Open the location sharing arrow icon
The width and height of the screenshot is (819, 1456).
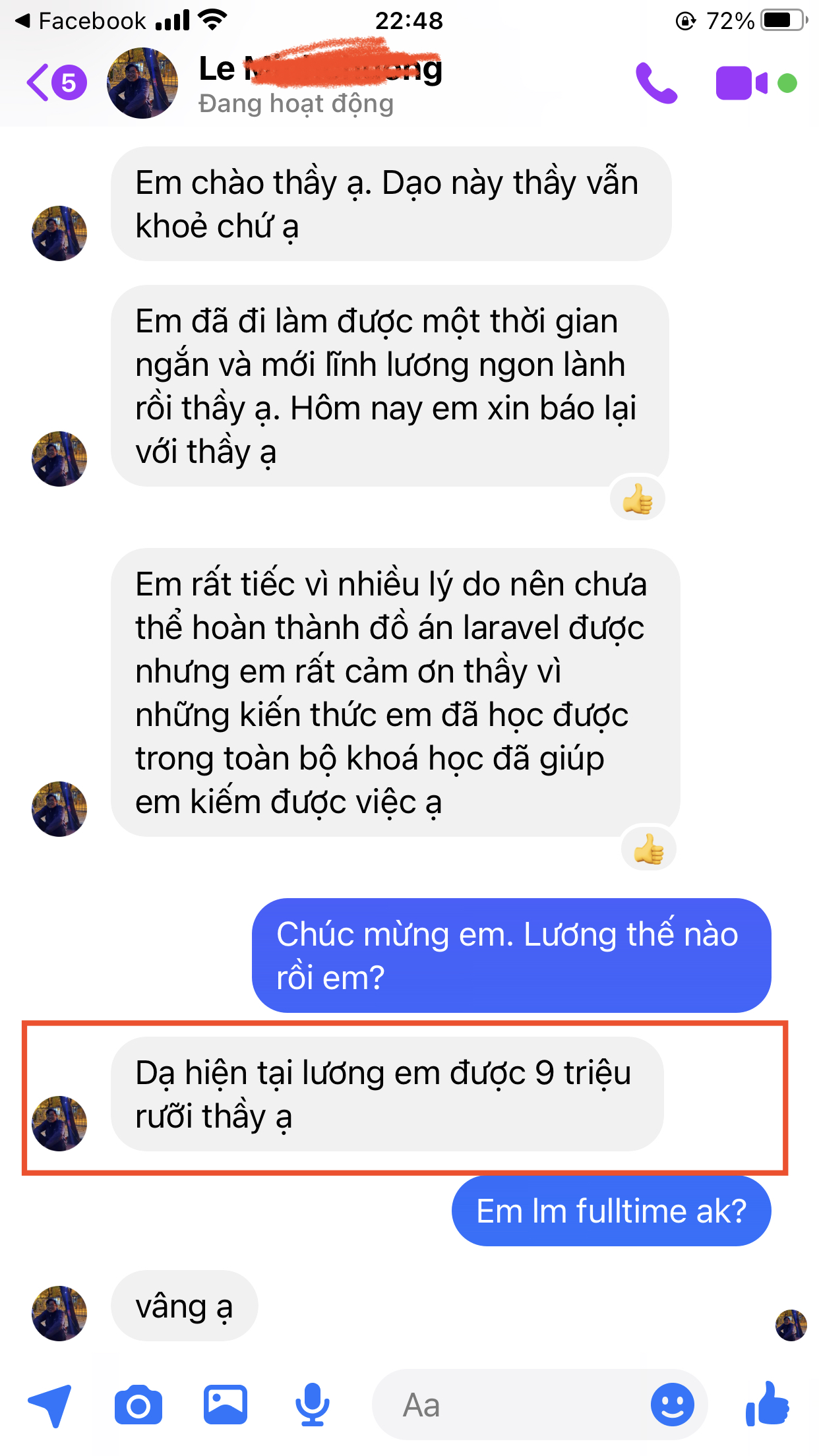click(x=50, y=1405)
